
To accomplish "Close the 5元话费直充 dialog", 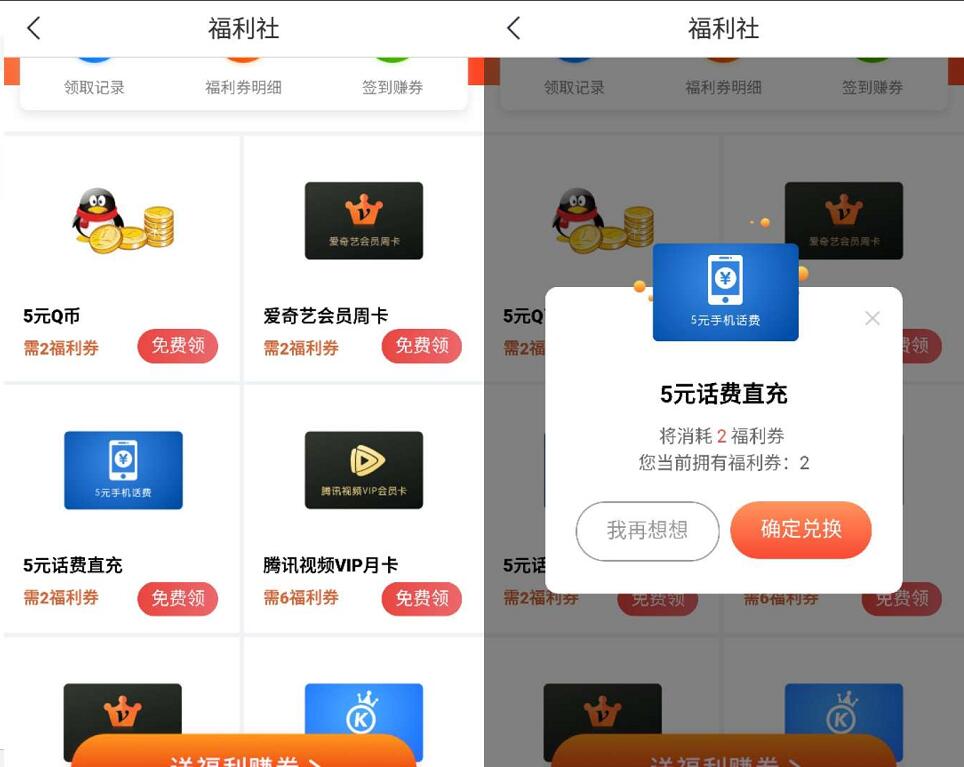I will point(872,318).
